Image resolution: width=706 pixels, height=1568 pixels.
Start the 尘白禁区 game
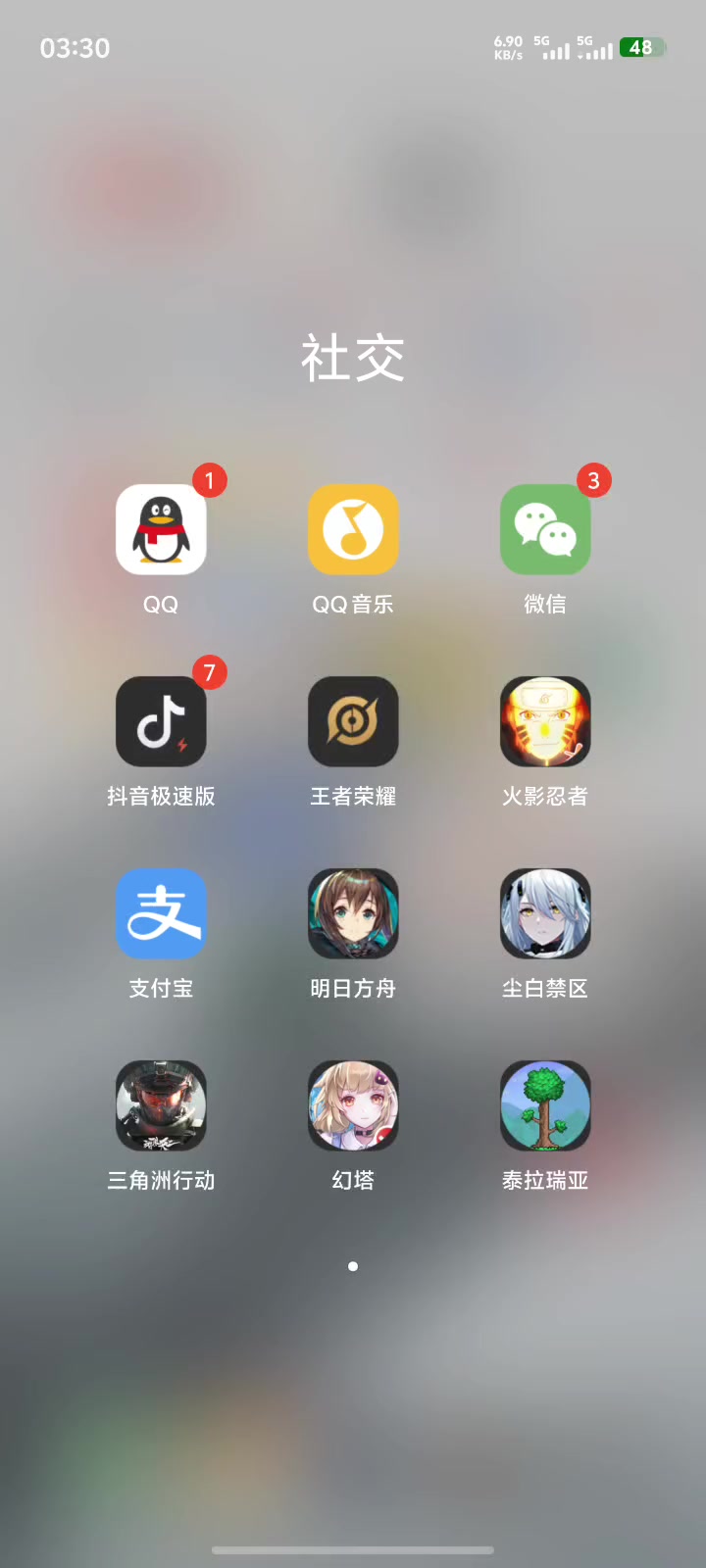pyautogui.click(x=545, y=913)
